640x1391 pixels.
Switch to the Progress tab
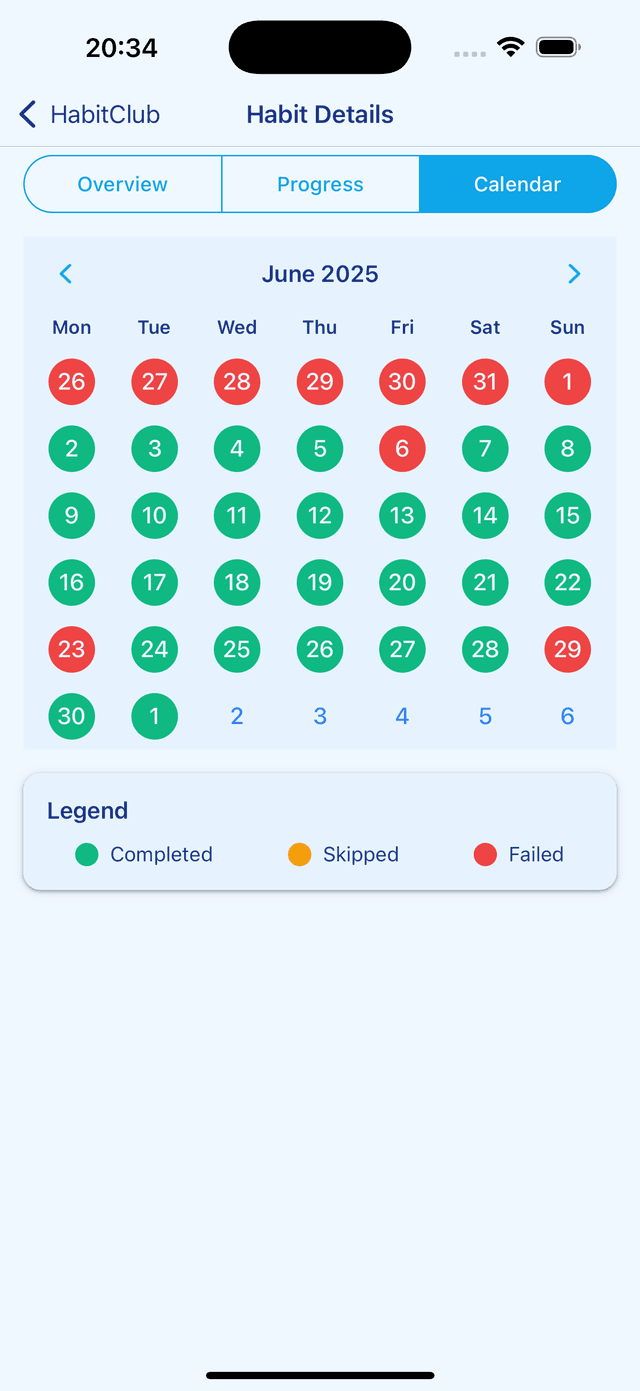coord(320,184)
